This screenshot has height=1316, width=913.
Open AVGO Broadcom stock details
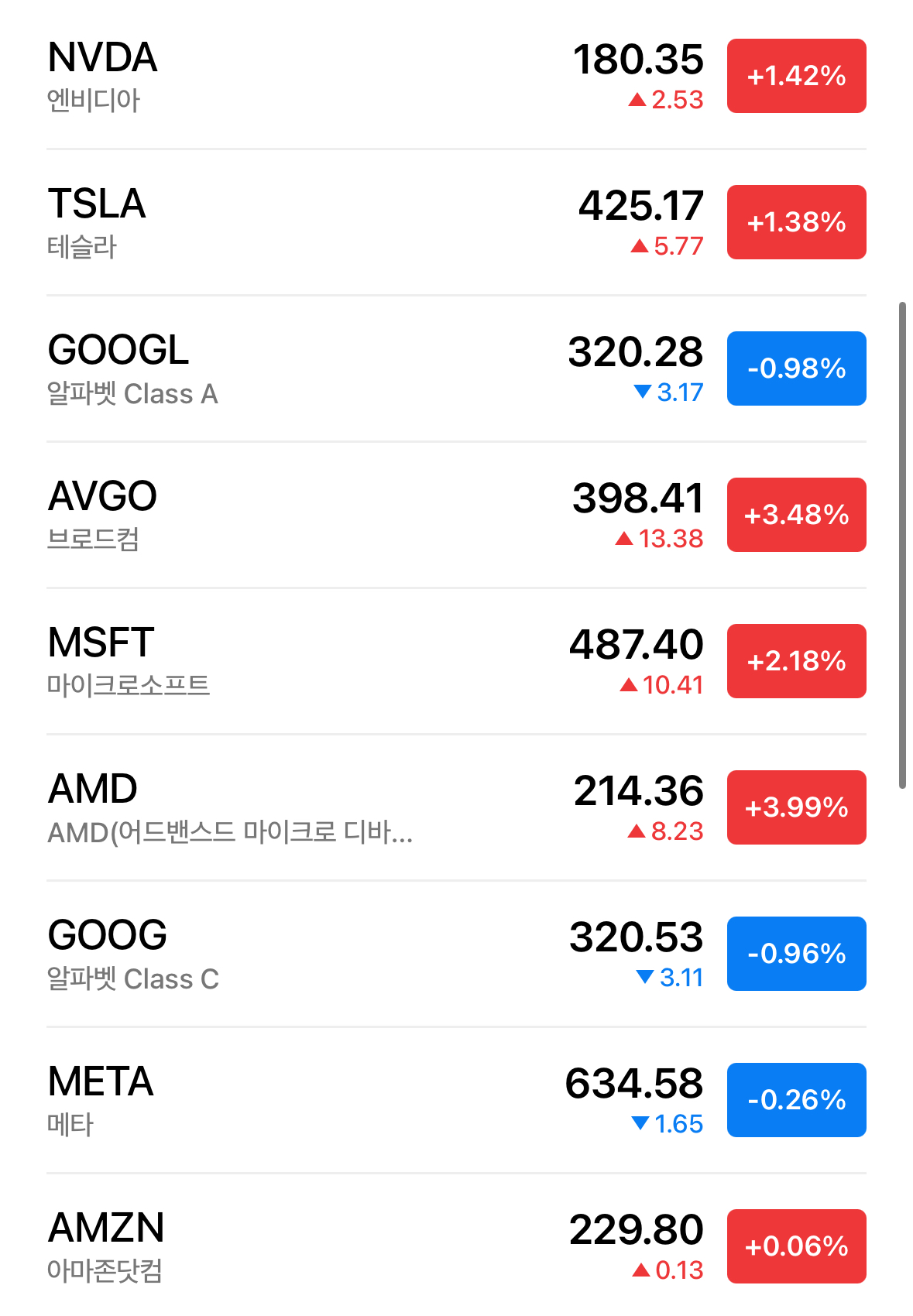(x=310, y=515)
